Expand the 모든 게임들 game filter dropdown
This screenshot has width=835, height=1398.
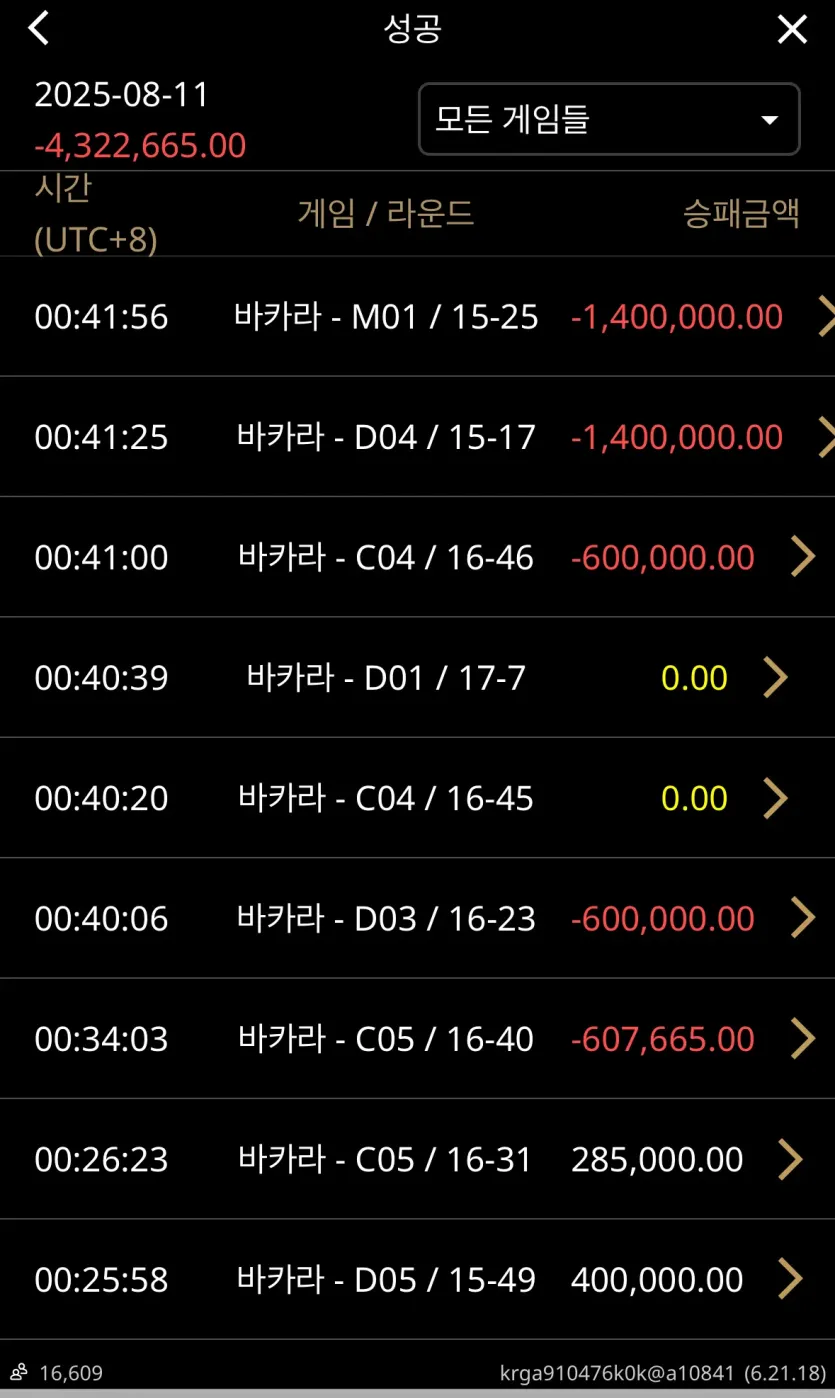pos(608,119)
